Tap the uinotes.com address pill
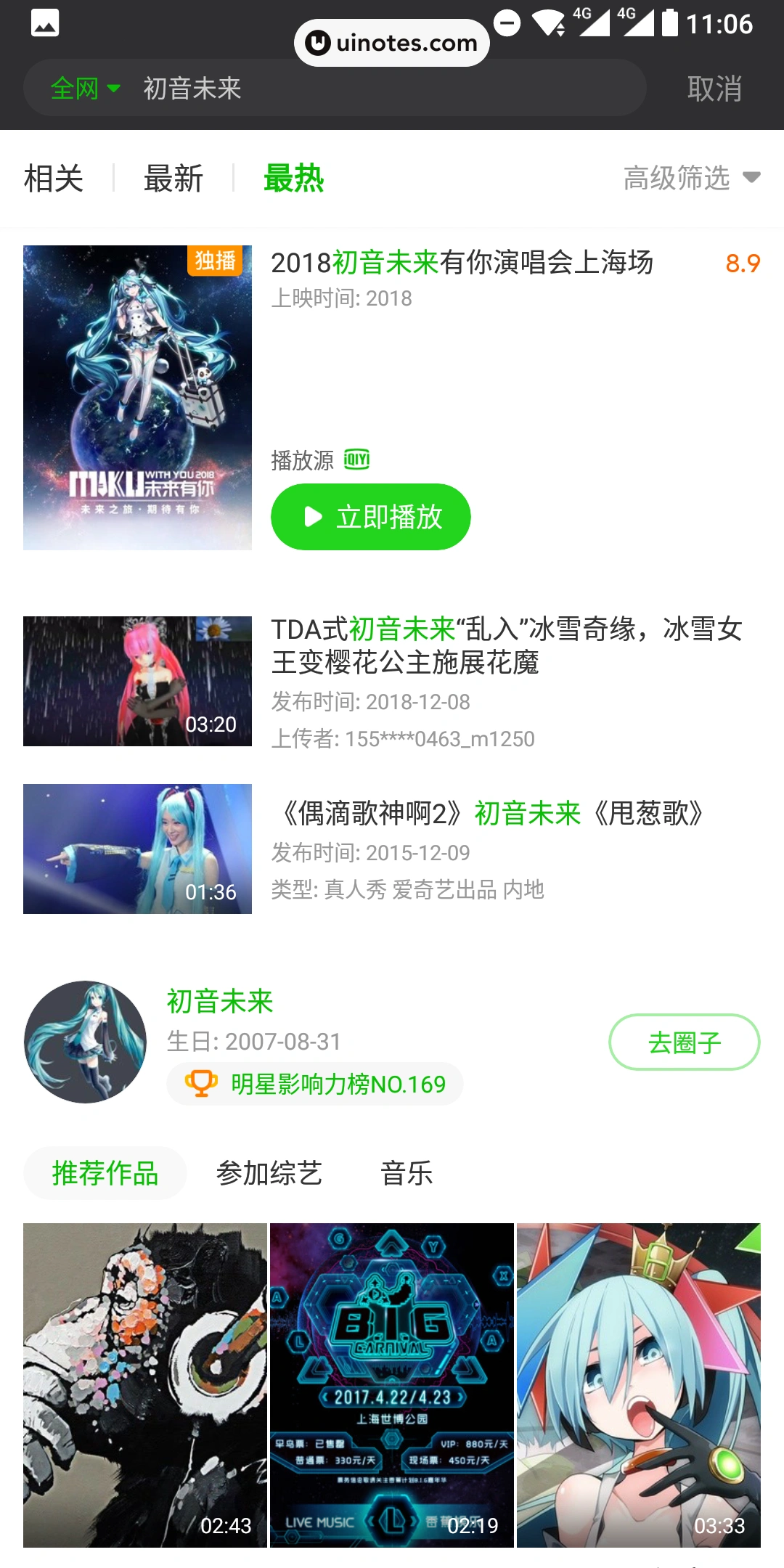The width and height of the screenshot is (784, 1568). click(392, 41)
